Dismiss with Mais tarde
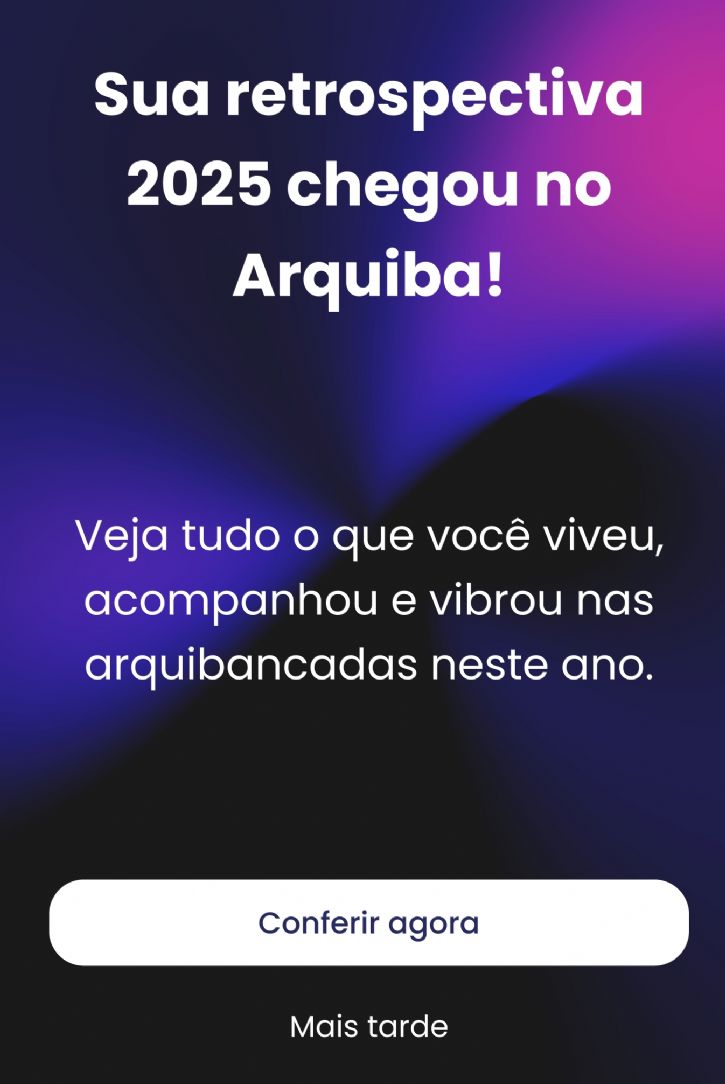The height and width of the screenshot is (1084, 725). (368, 1026)
